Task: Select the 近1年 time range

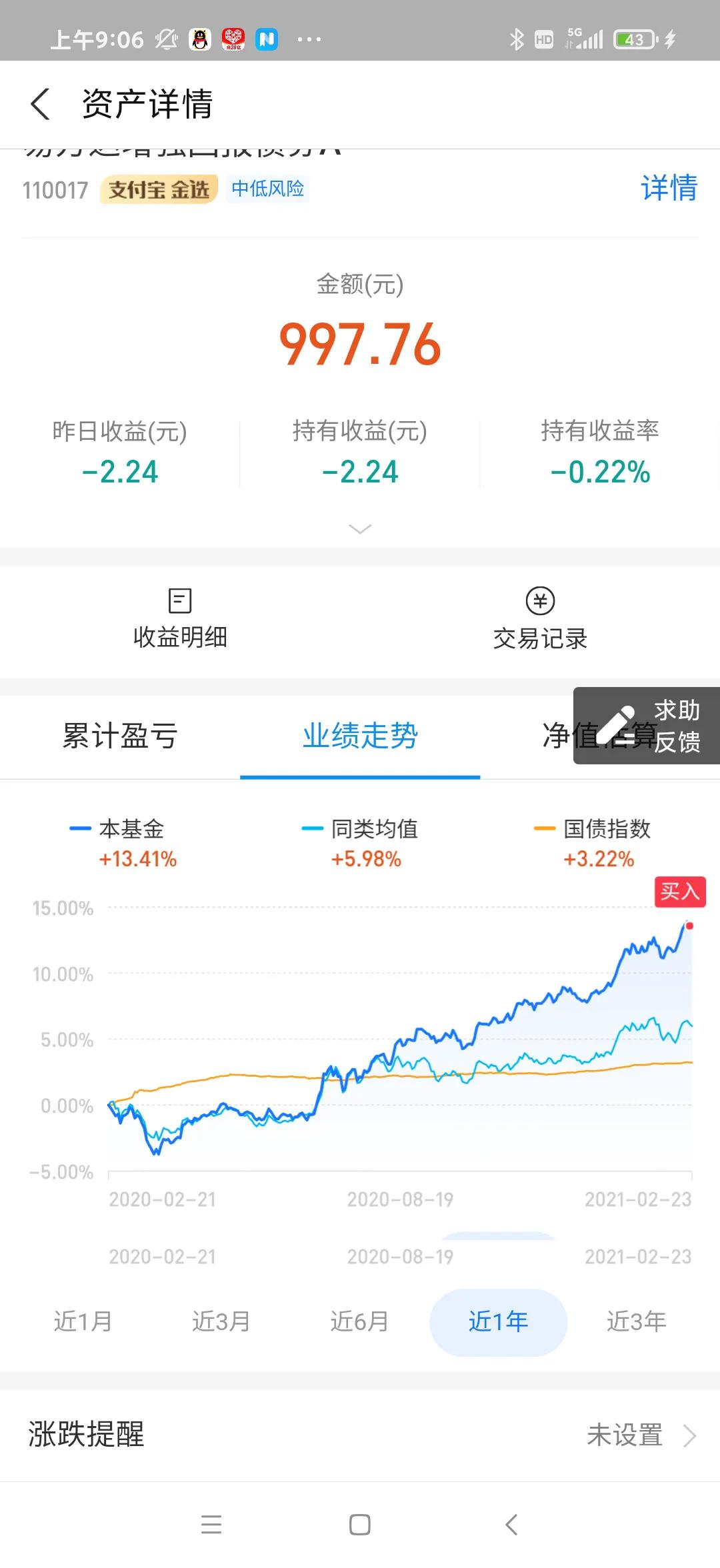Action: (x=498, y=1321)
